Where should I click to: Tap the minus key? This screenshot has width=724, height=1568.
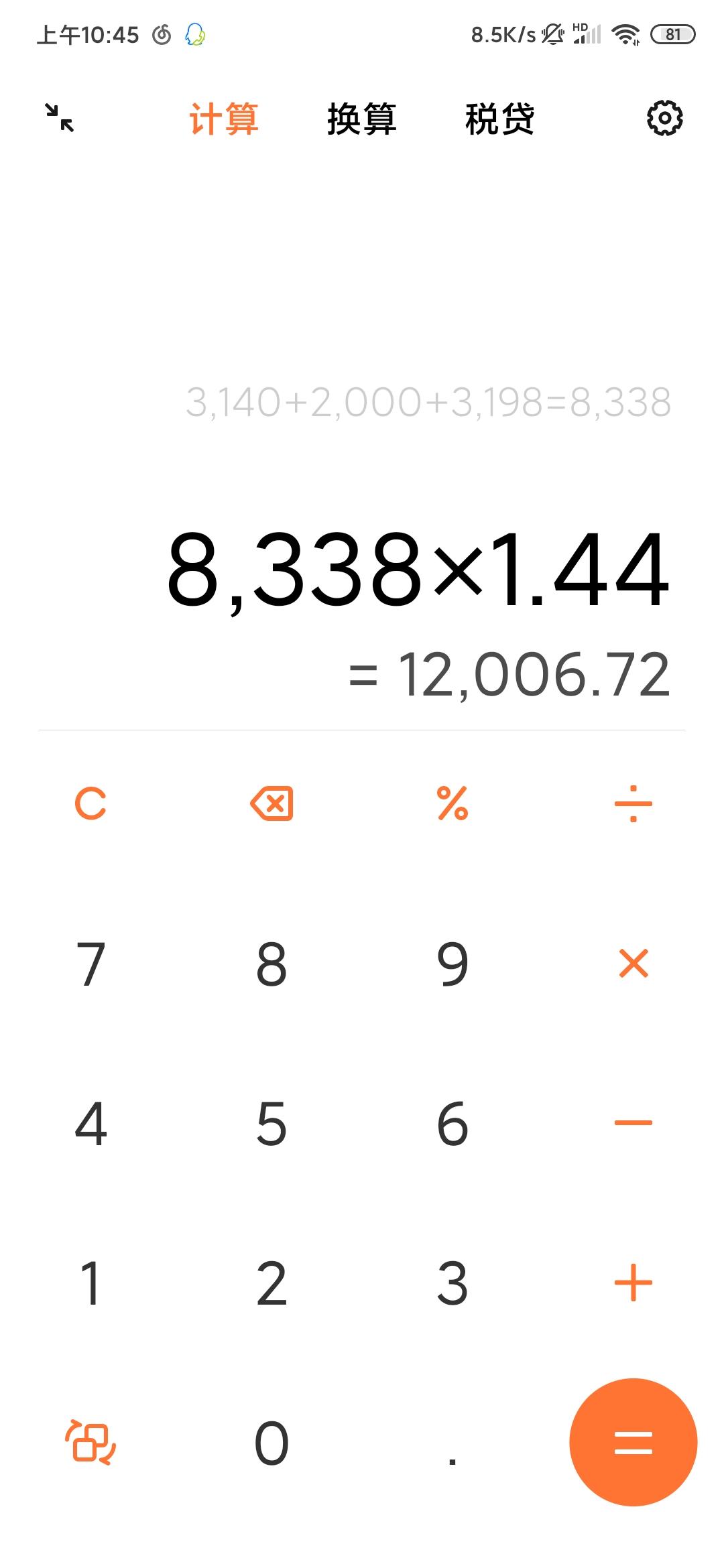pyautogui.click(x=633, y=1123)
